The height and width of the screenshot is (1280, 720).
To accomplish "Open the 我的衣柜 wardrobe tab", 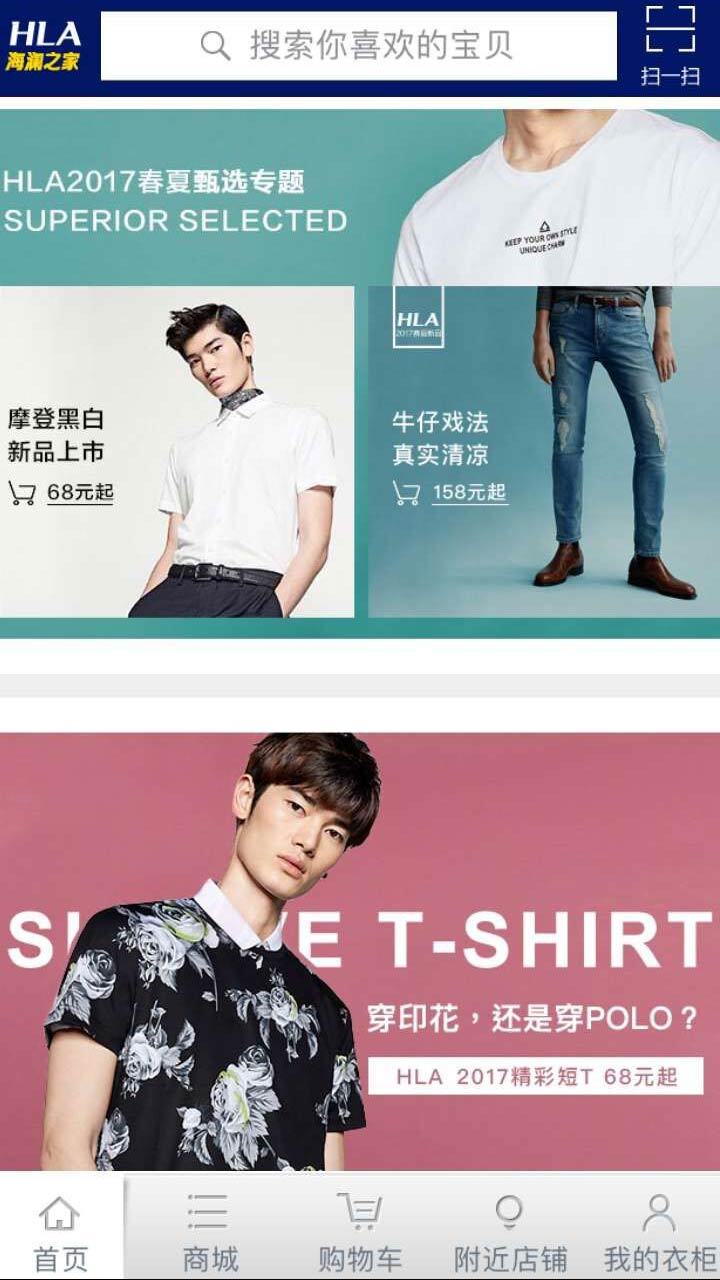I will pos(659,1228).
